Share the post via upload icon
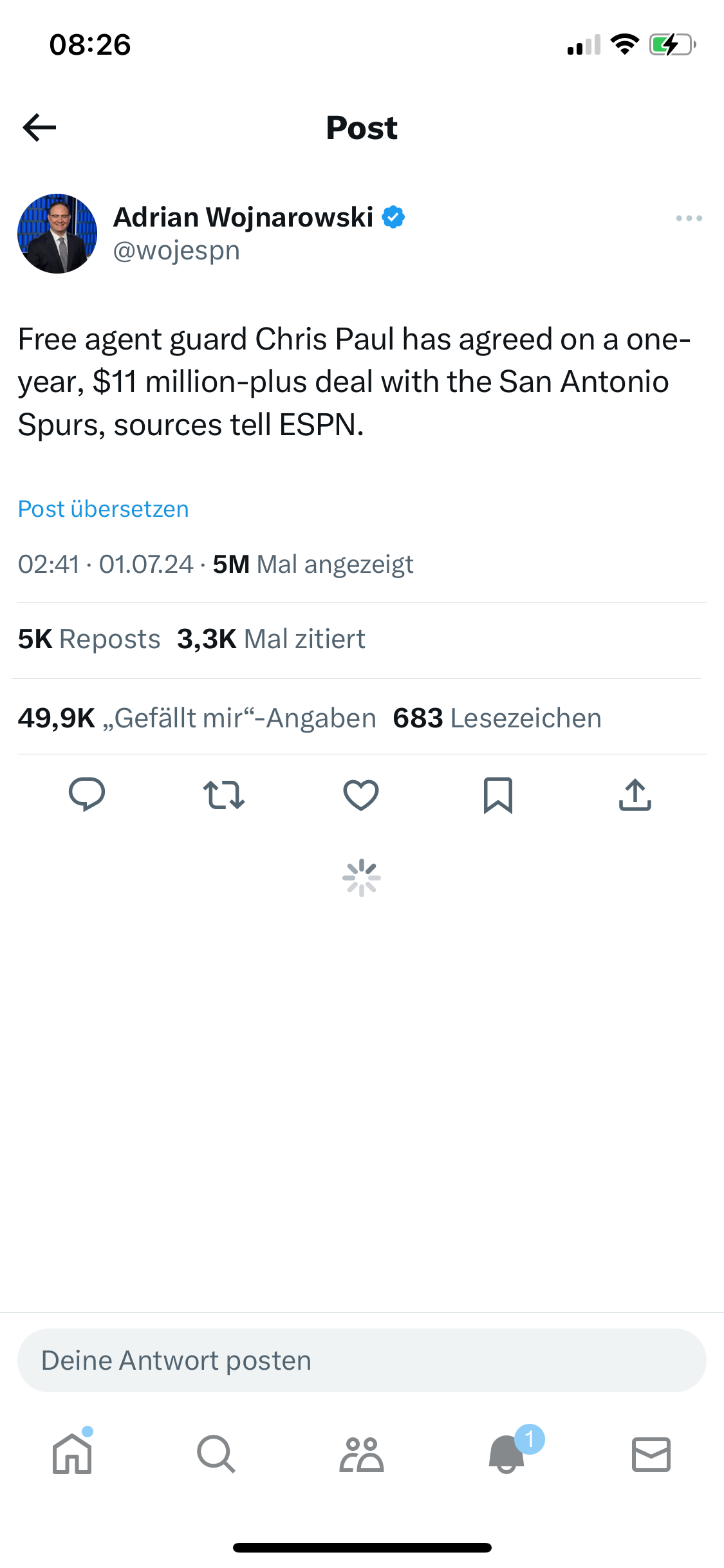Image resolution: width=724 pixels, height=1568 pixels. coord(635,794)
